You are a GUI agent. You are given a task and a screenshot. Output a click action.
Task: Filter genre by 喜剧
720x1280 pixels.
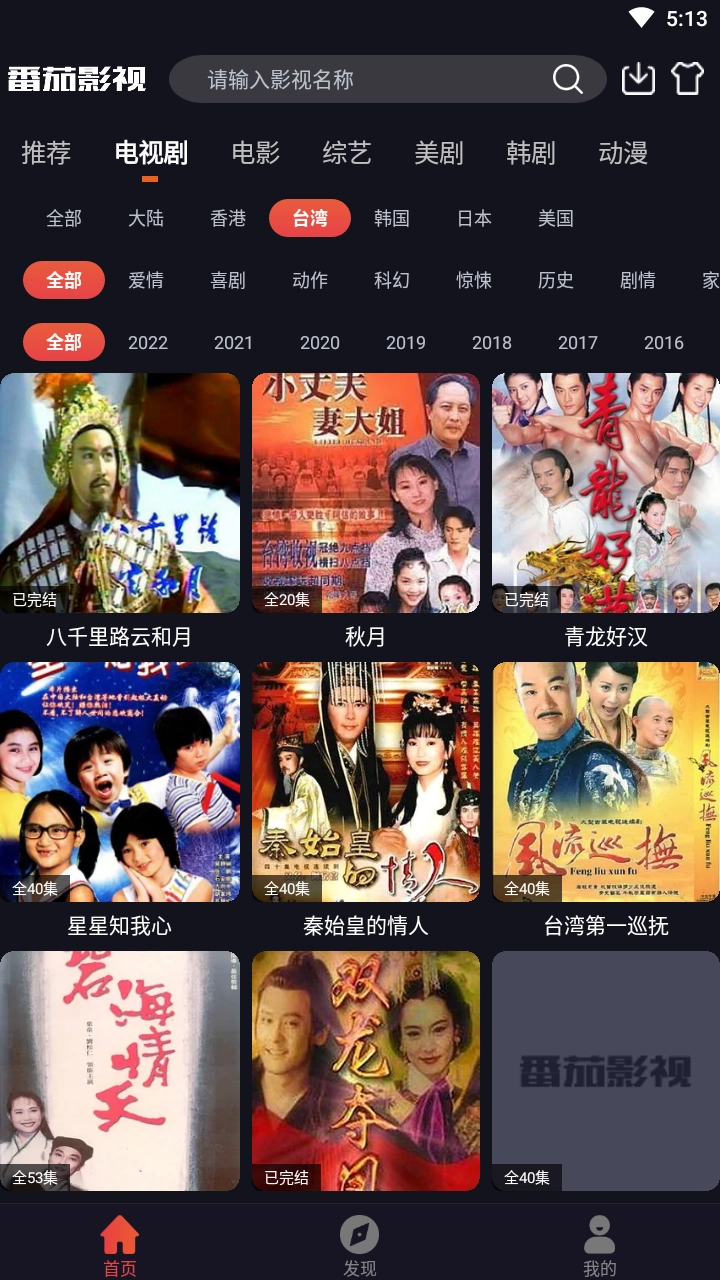(x=228, y=280)
